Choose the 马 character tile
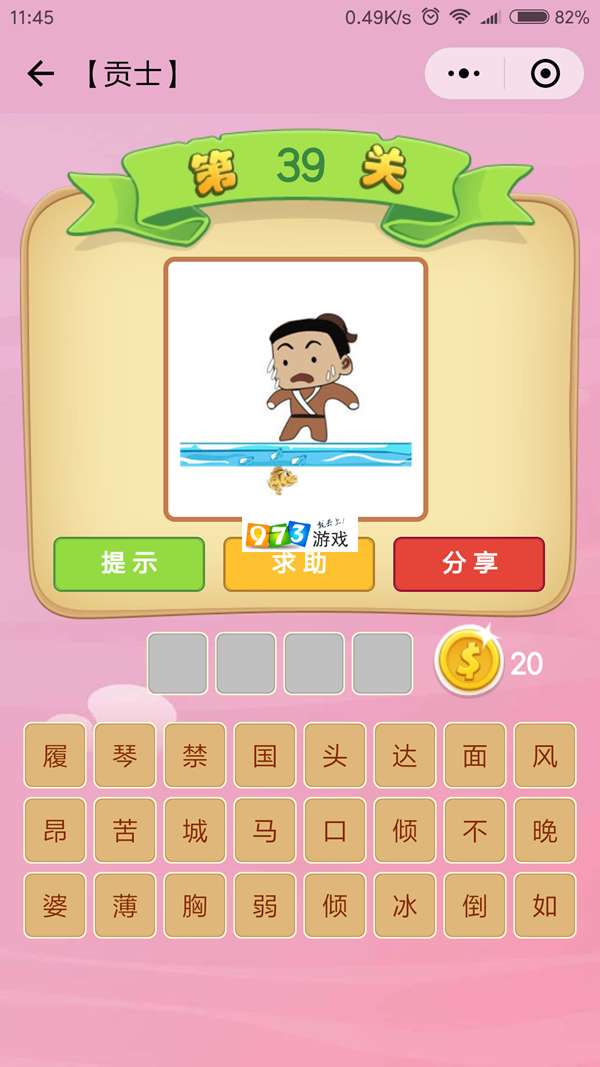 265,831
